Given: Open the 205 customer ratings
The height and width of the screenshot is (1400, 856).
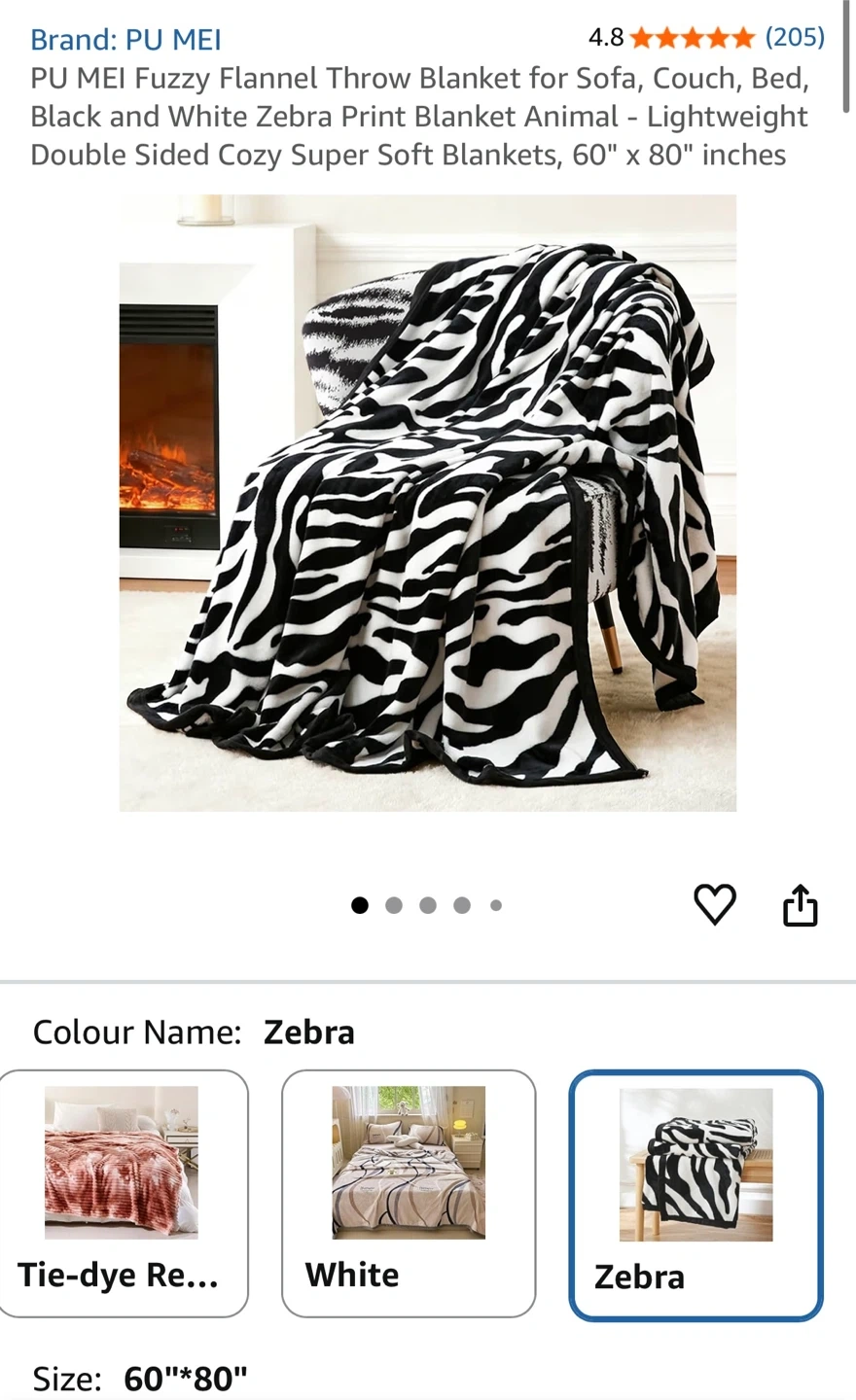Looking at the screenshot, I should pyautogui.click(x=794, y=37).
